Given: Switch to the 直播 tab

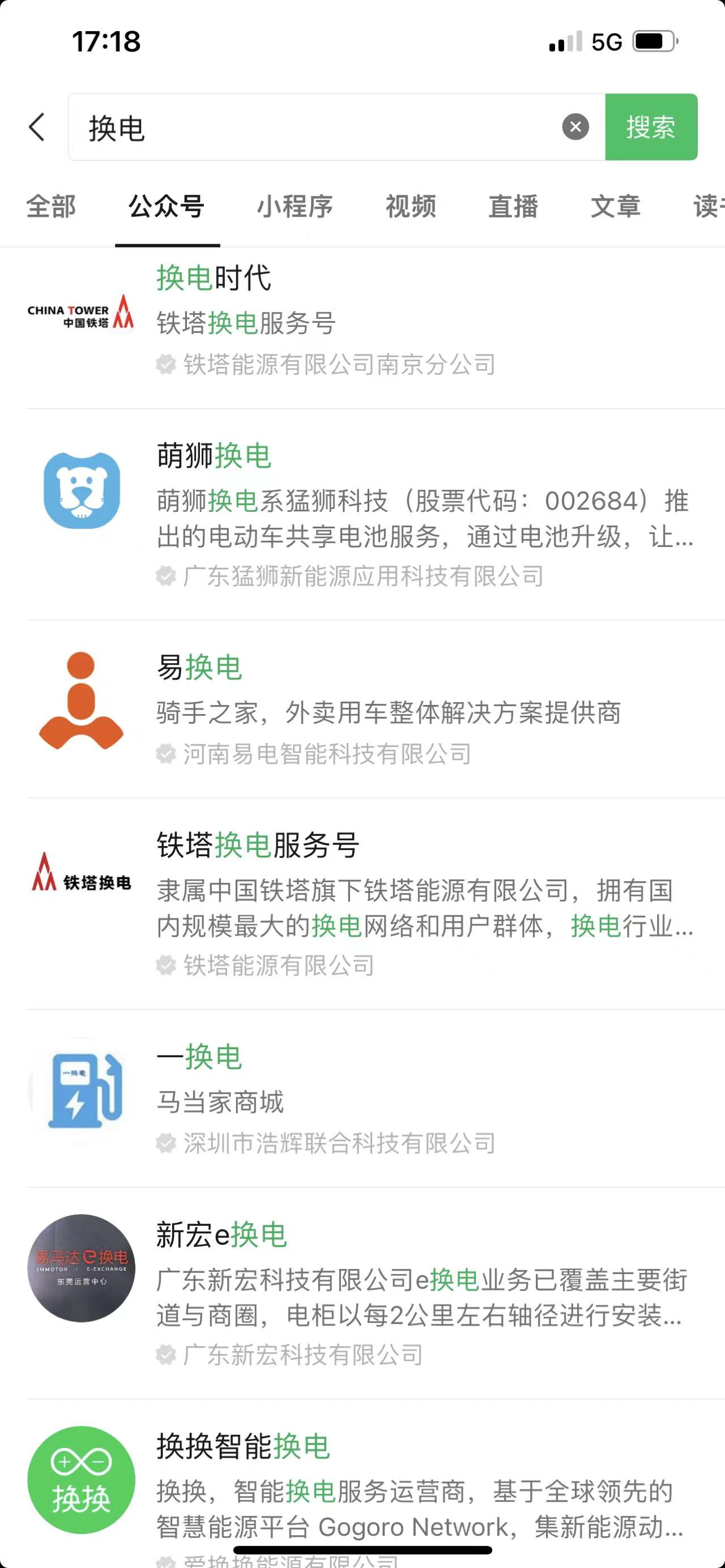Looking at the screenshot, I should pyautogui.click(x=513, y=206).
